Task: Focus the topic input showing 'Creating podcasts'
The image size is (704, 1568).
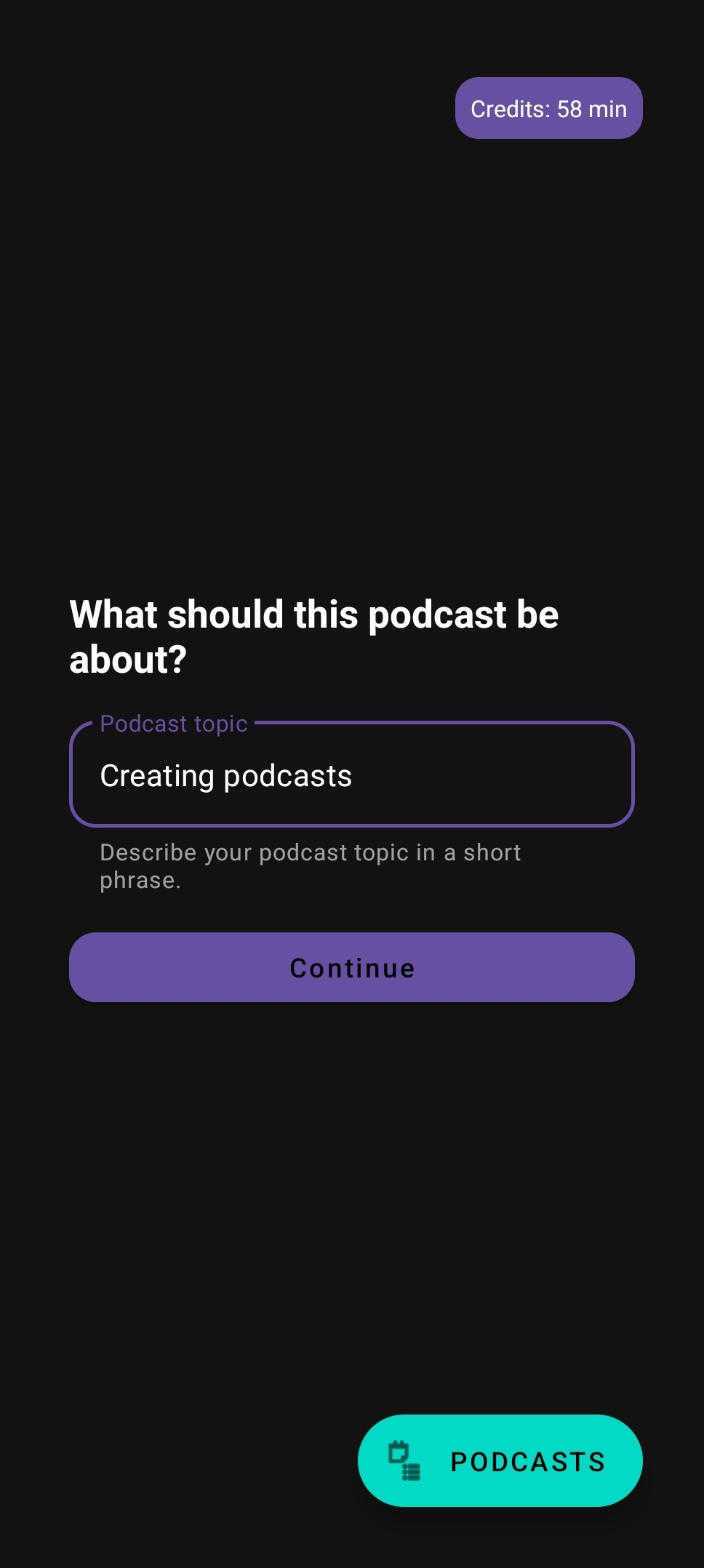Action: [352, 775]
